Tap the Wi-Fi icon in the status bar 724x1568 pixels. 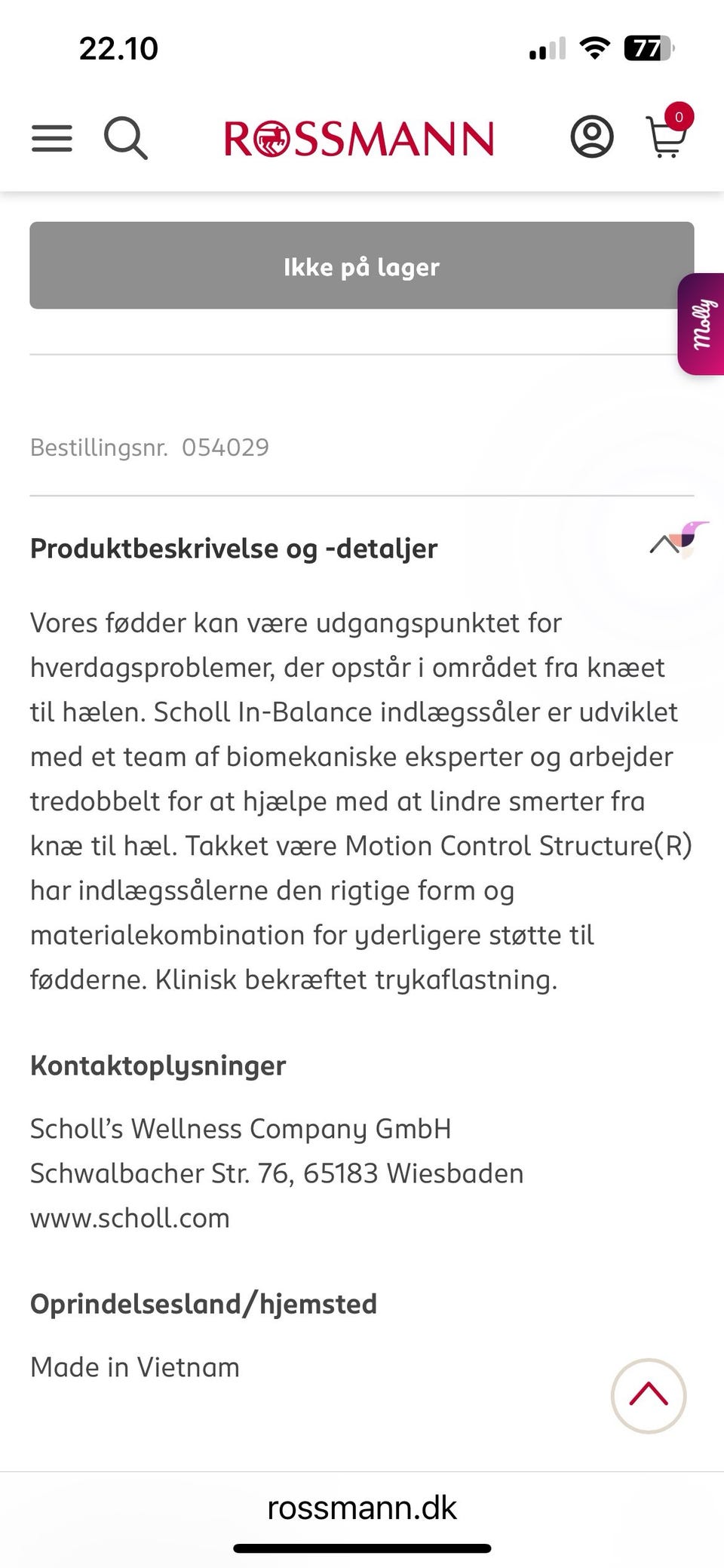tap(595, 48)
